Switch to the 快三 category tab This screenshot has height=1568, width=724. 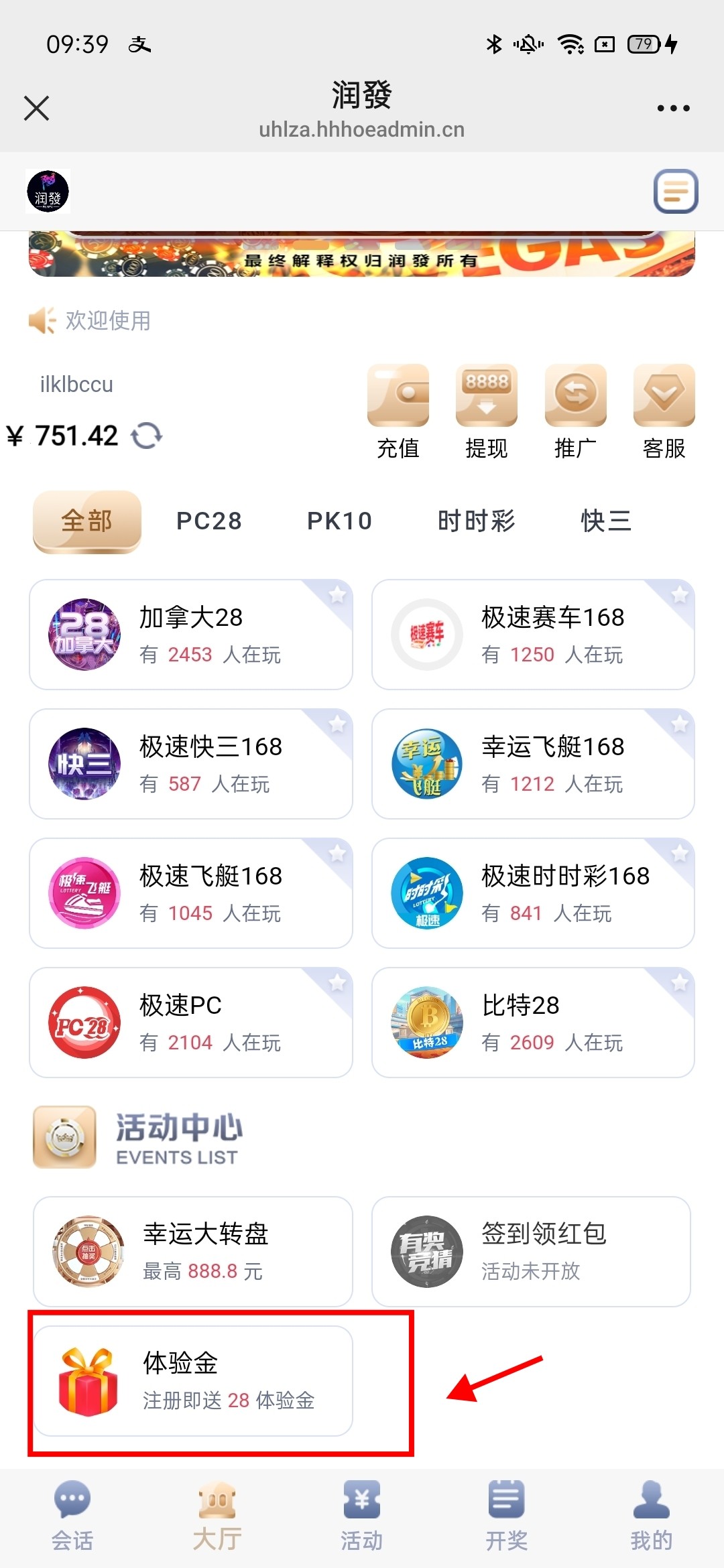(x=606, y=521)
